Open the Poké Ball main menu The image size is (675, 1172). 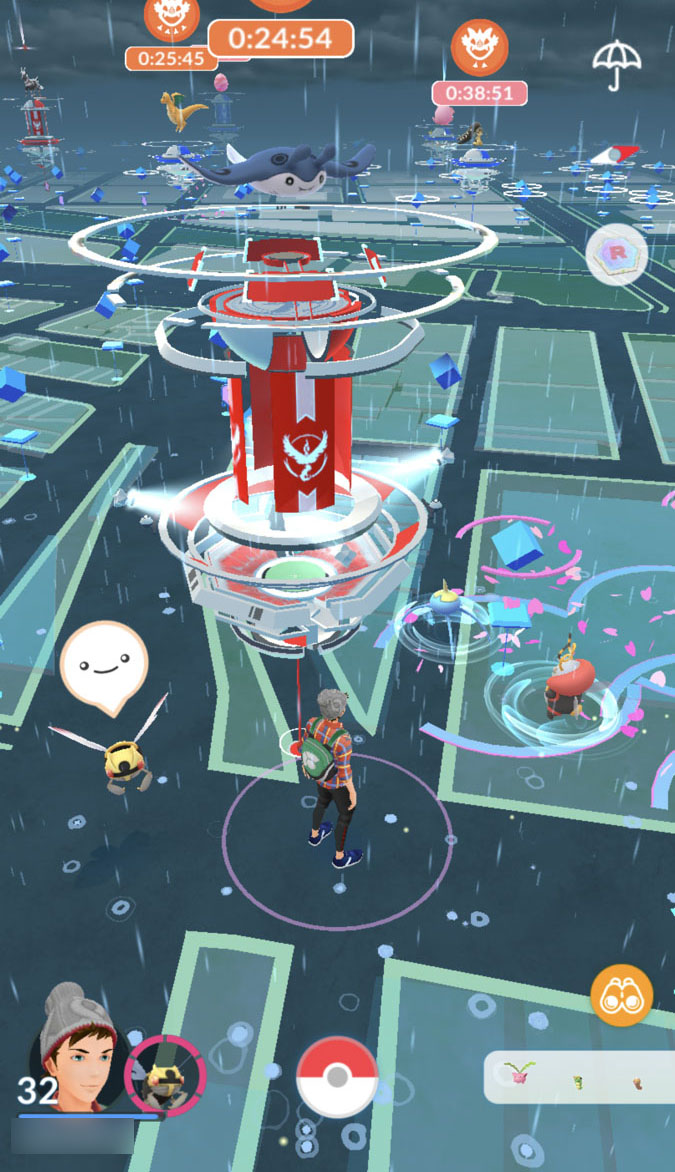337,1076
